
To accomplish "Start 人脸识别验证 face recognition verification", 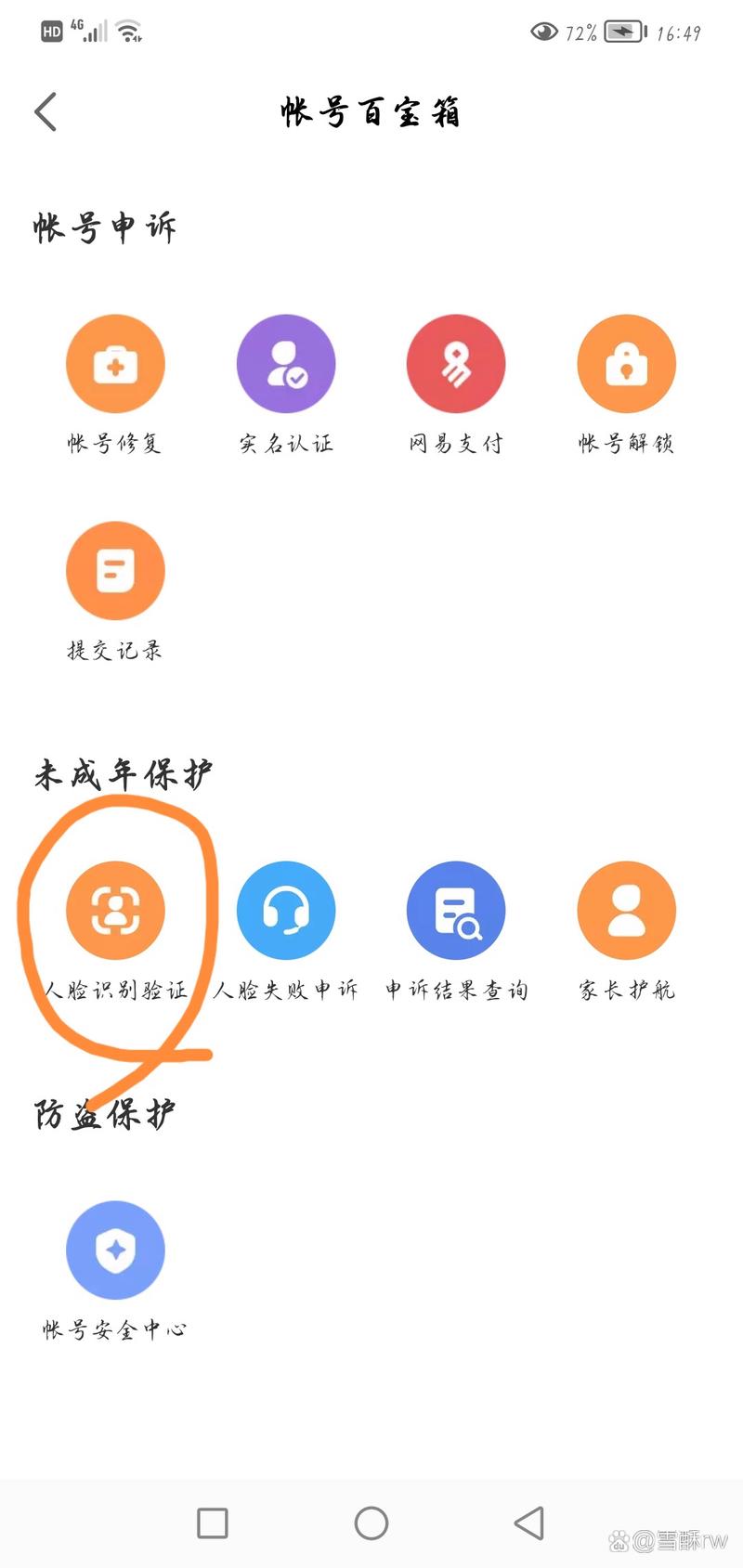I will point(115,910).
